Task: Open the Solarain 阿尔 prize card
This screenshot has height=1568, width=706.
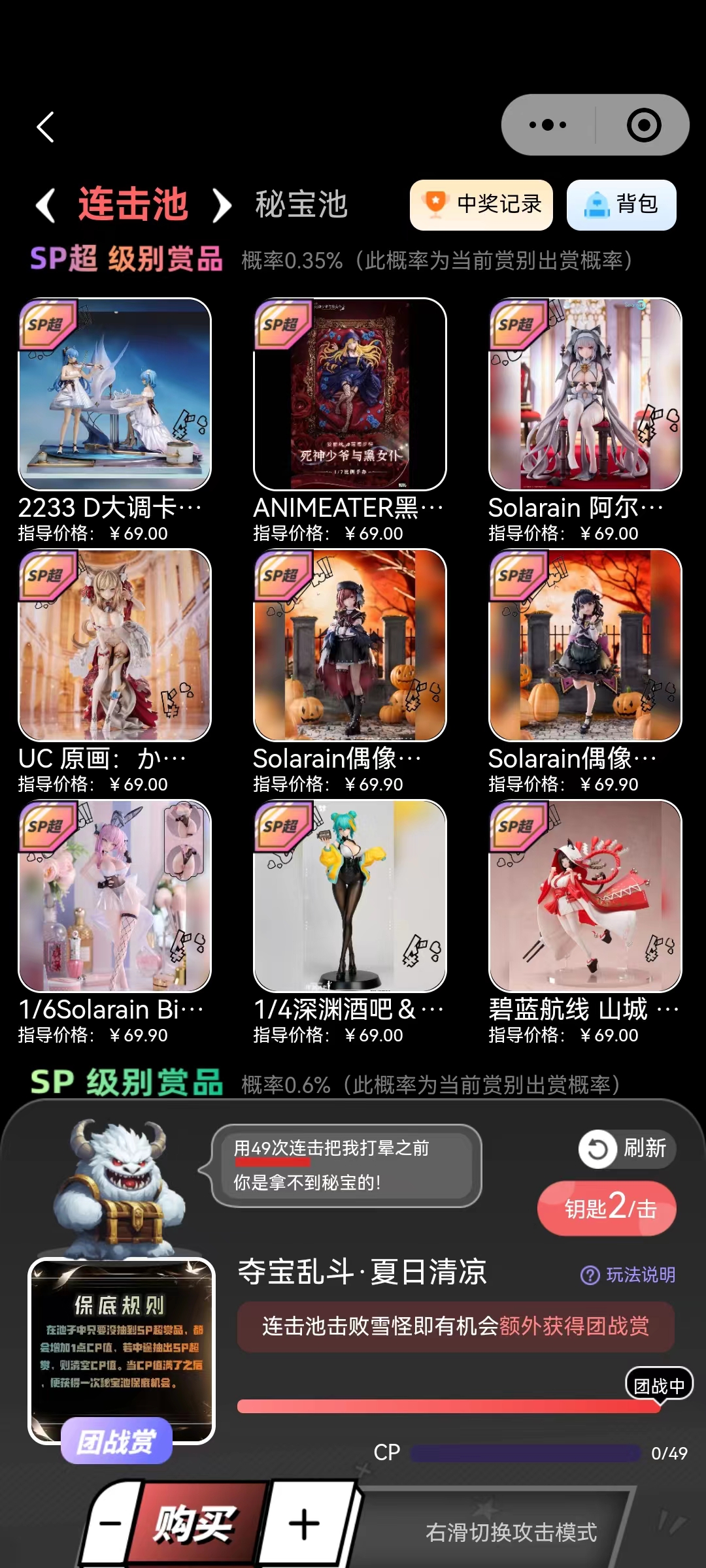Action: point(585,394)
